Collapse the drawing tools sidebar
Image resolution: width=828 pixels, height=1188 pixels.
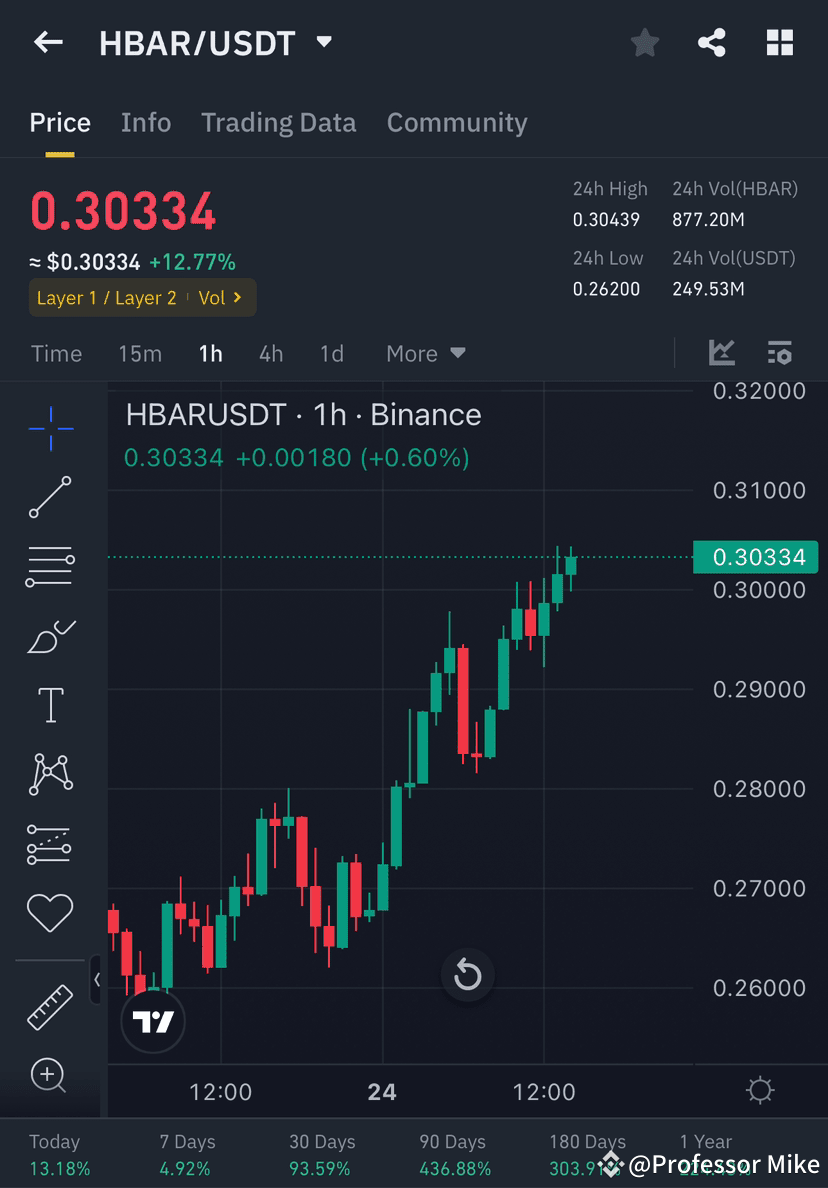(97, 981)
